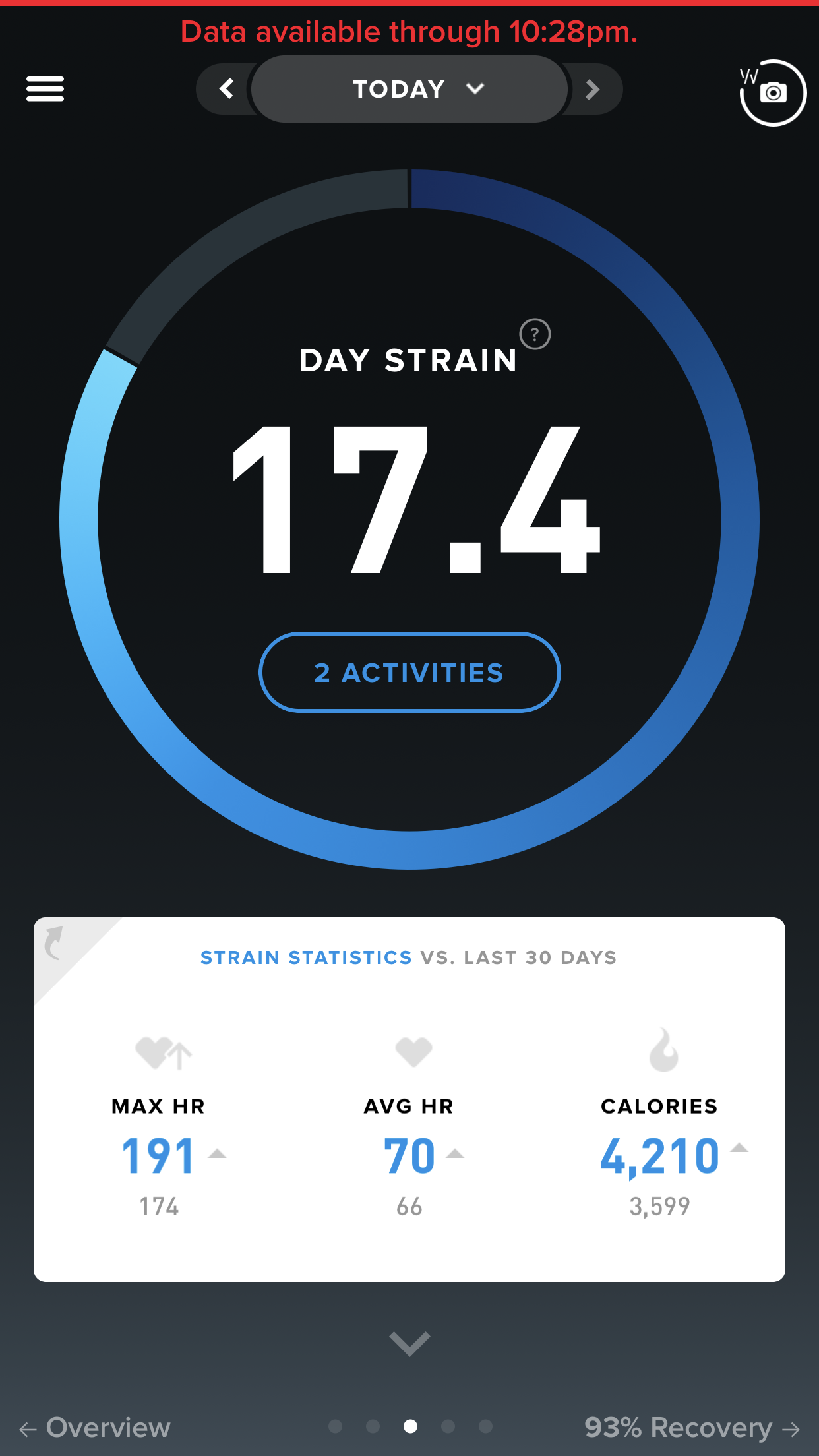819x1456 pixels.
Task: View the 2 Activities list
Action: (409, 673)
